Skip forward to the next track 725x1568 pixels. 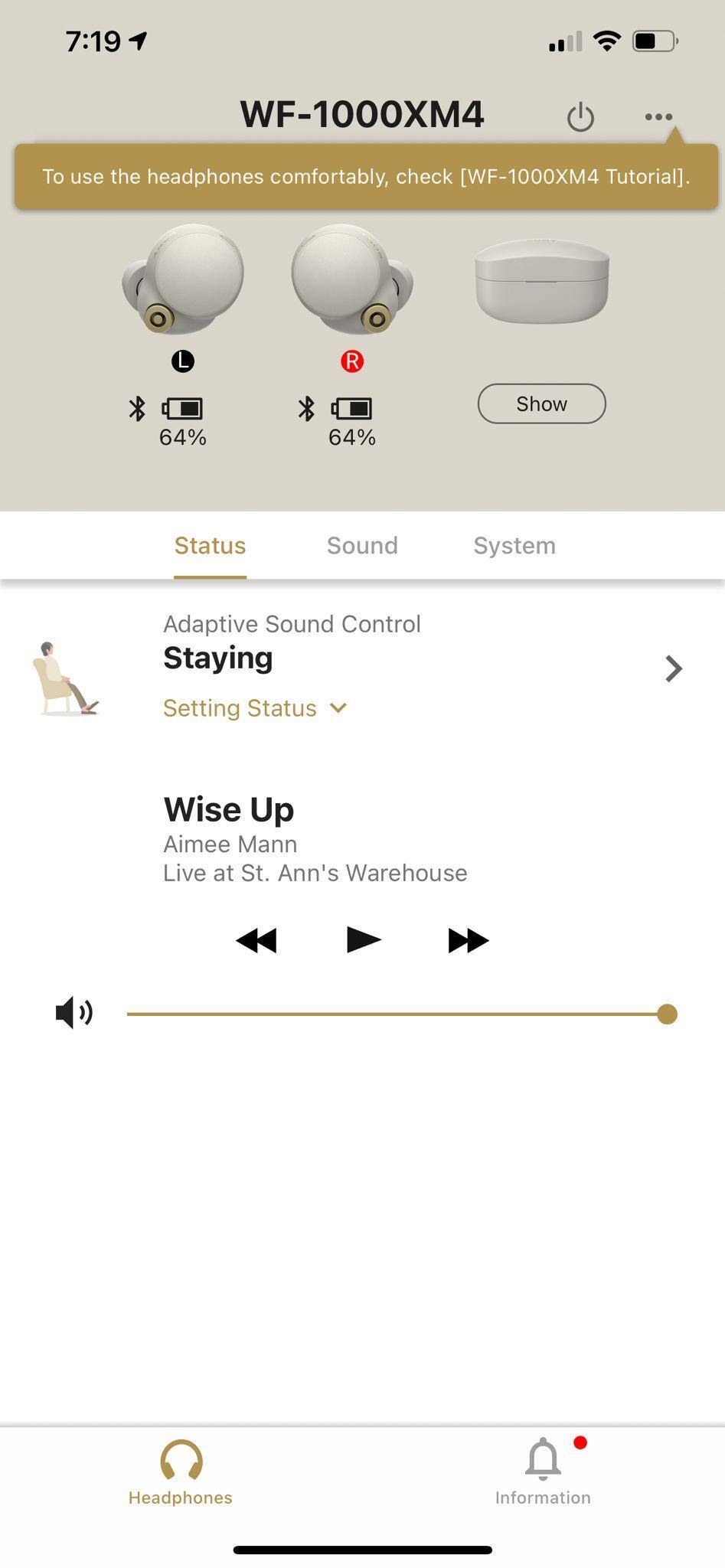tap(468, 940)
